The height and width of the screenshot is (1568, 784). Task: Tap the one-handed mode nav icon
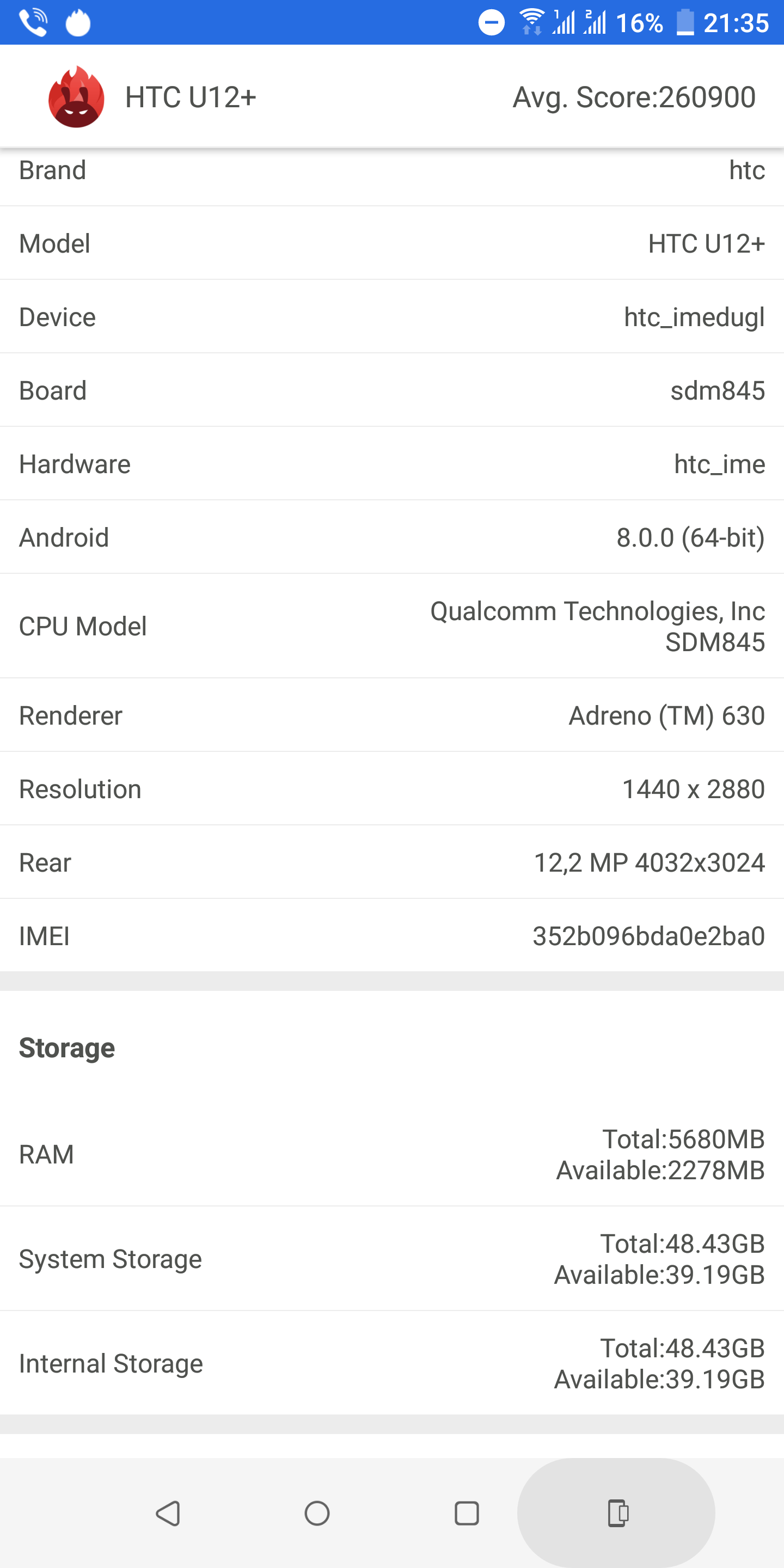618,1513
